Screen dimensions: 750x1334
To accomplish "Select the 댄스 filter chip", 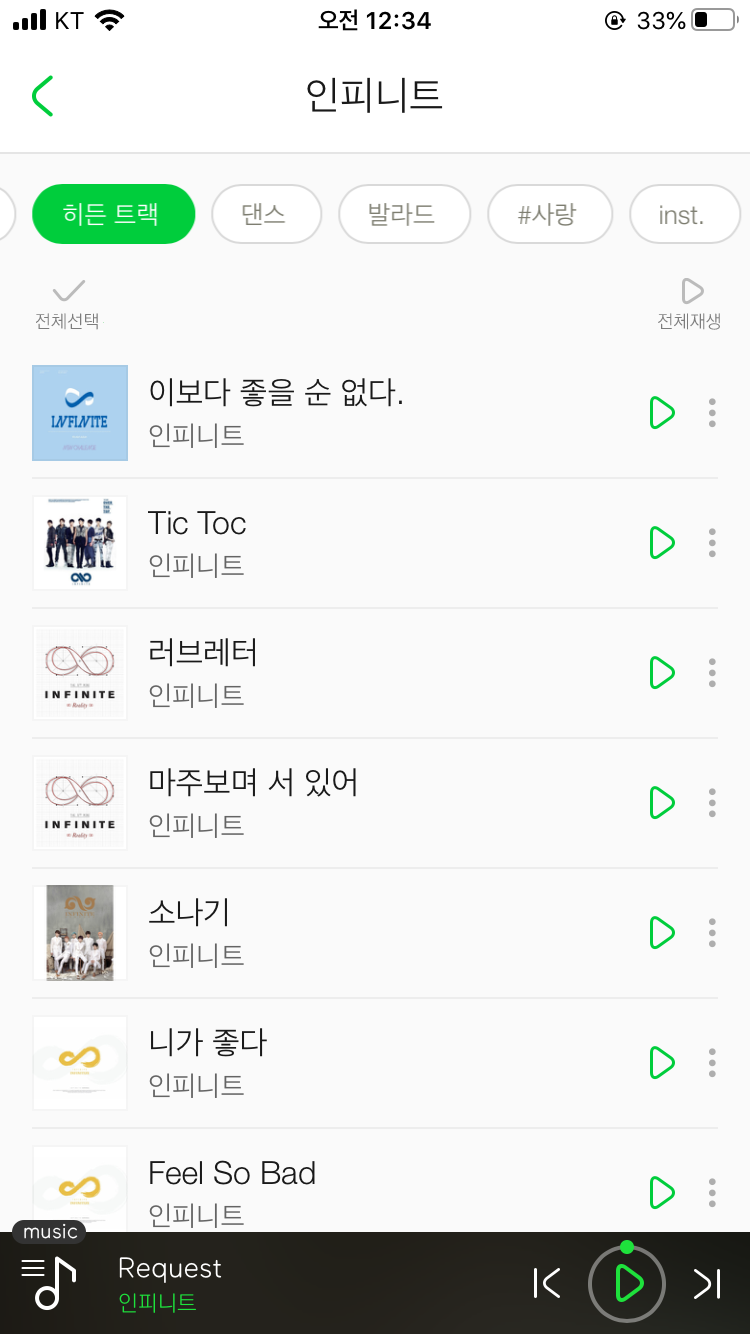I will pyautogui.click(x=264, y=214).
